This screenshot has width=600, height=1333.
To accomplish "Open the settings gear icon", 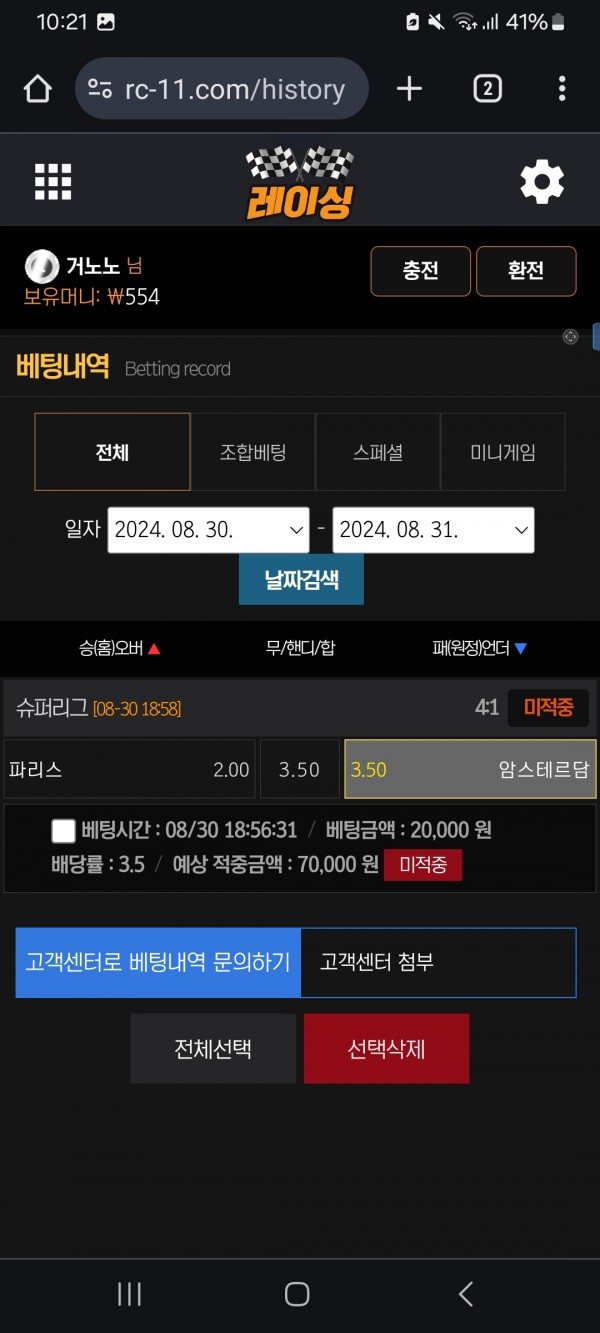I will pos(542,183).
